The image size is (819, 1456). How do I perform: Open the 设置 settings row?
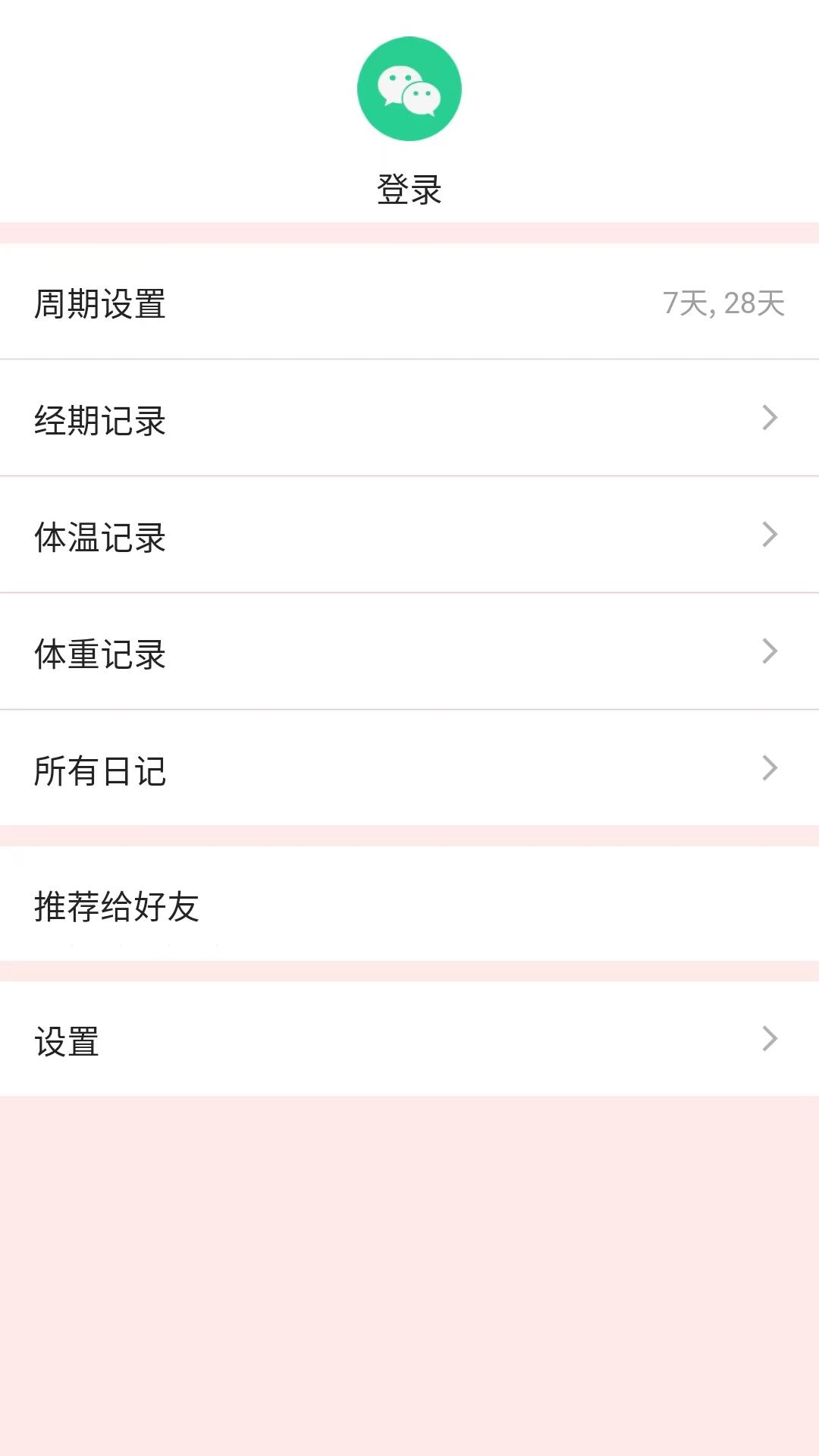pos(409,1040)
